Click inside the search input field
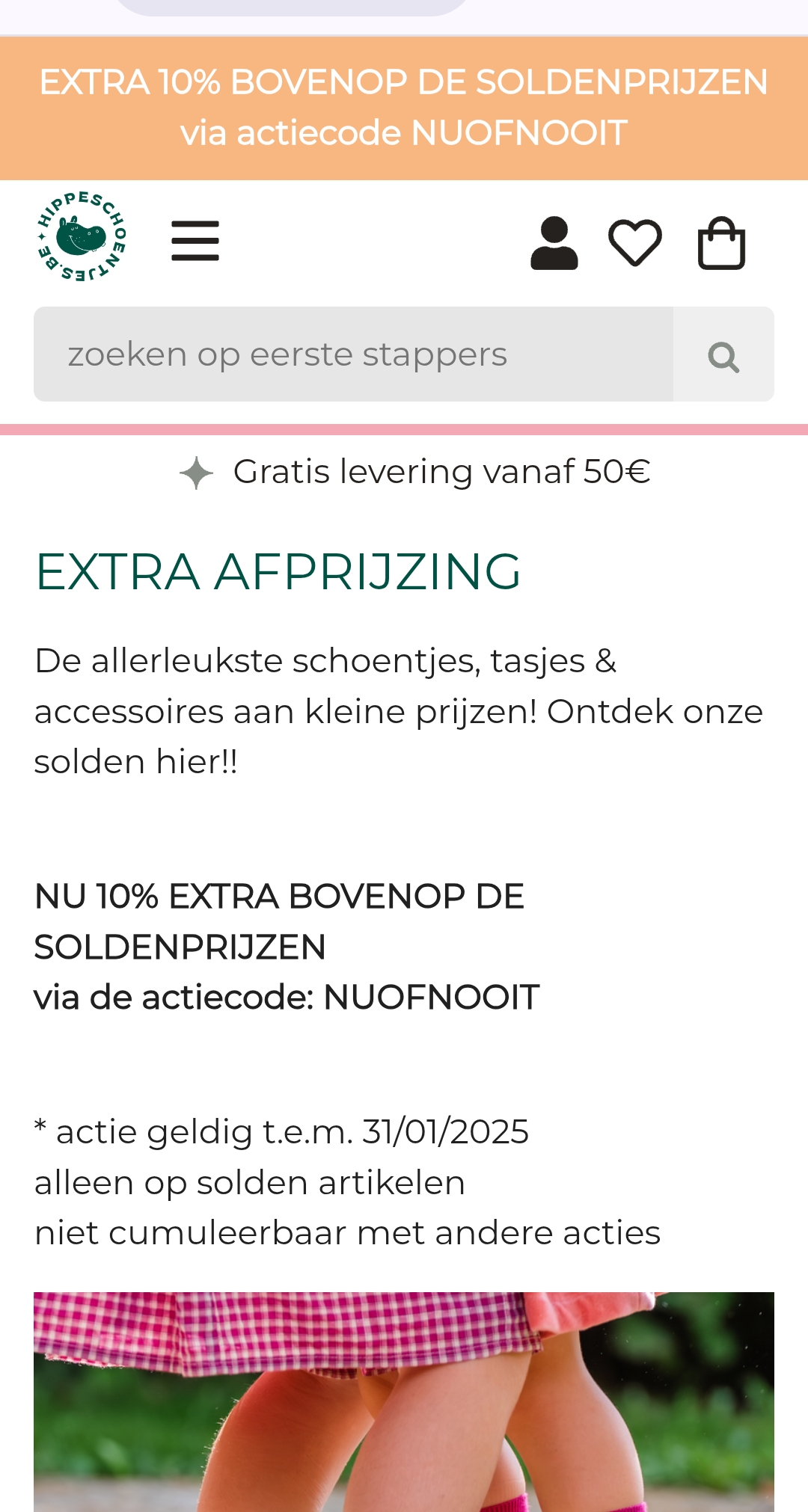Screen dimensions: 808x1512 click(x=352, y=354)
